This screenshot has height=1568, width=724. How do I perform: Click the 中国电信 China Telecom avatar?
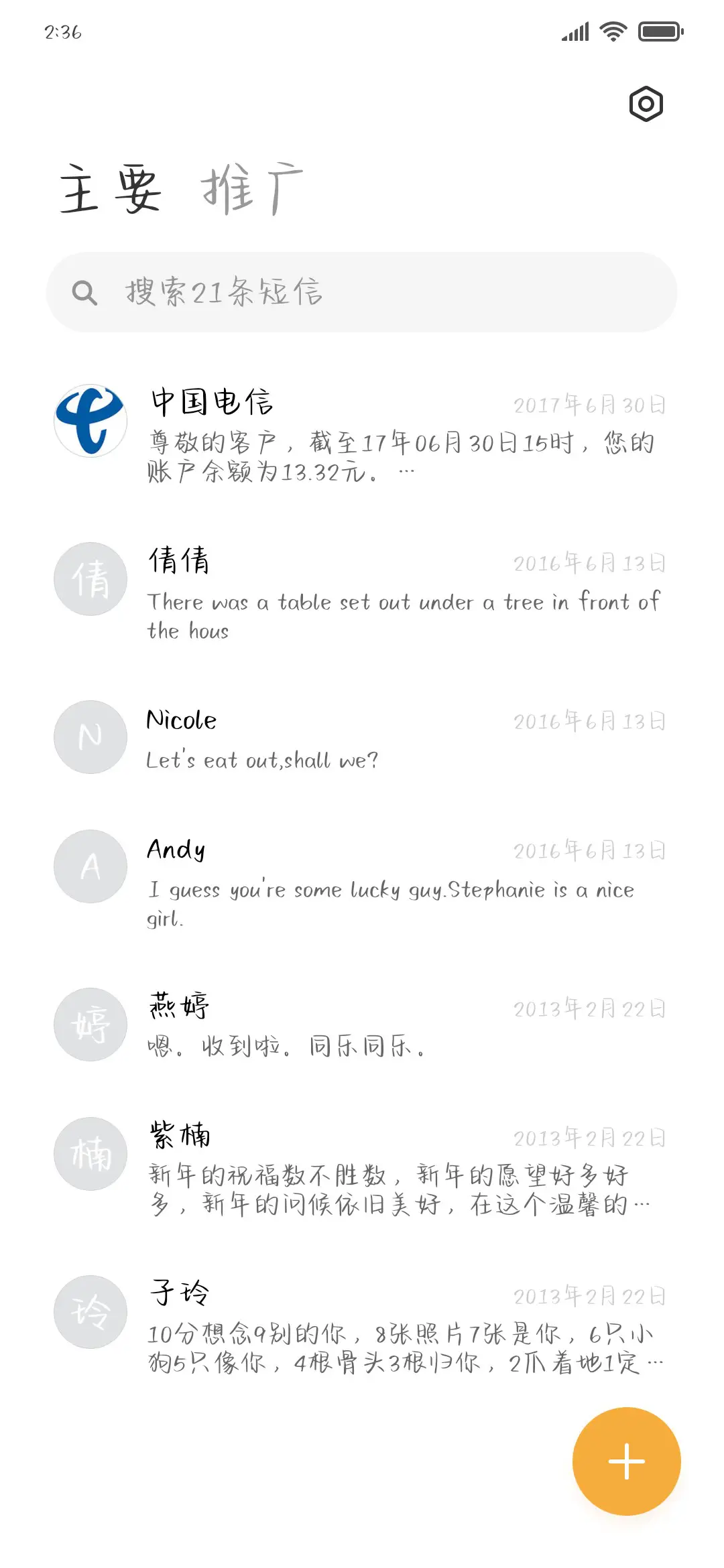89,420
